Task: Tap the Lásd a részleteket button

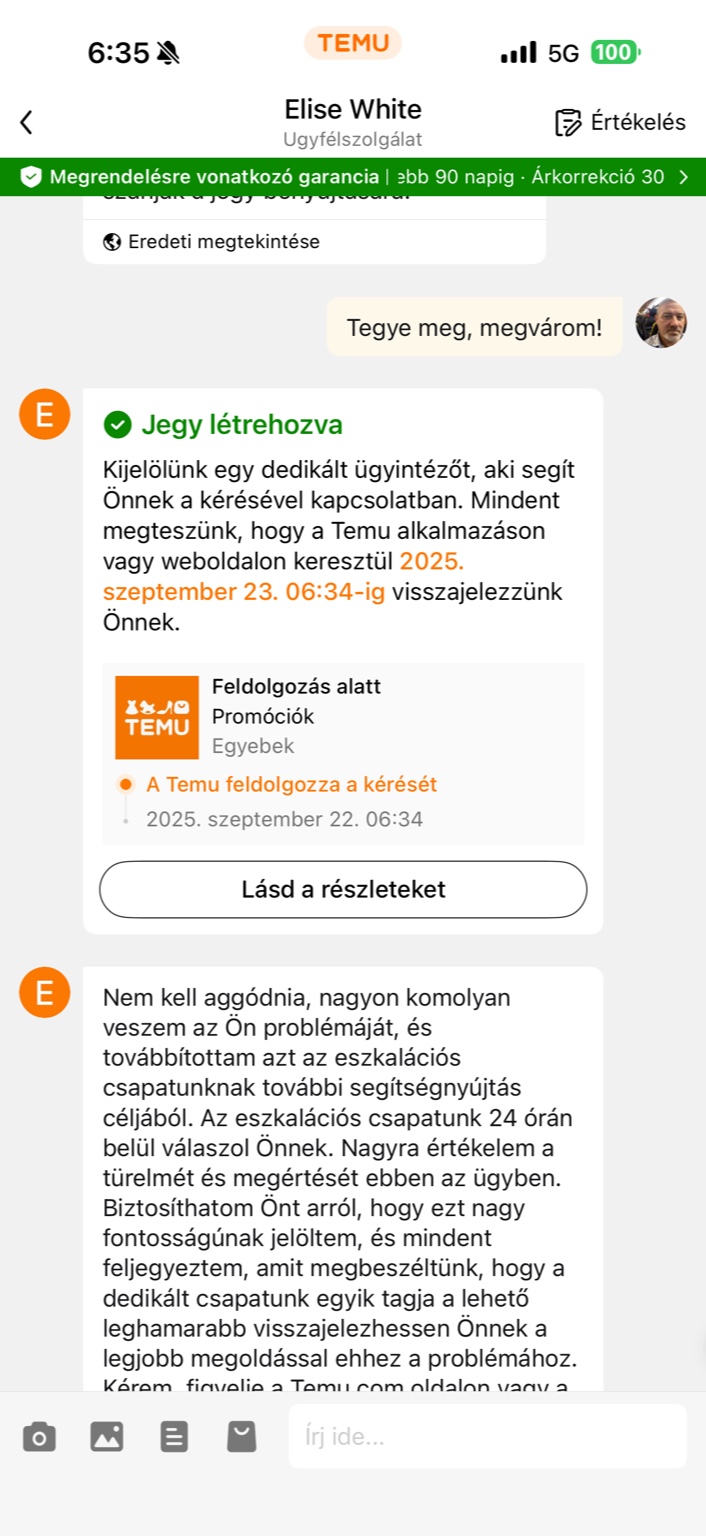Action: point(343,889)
